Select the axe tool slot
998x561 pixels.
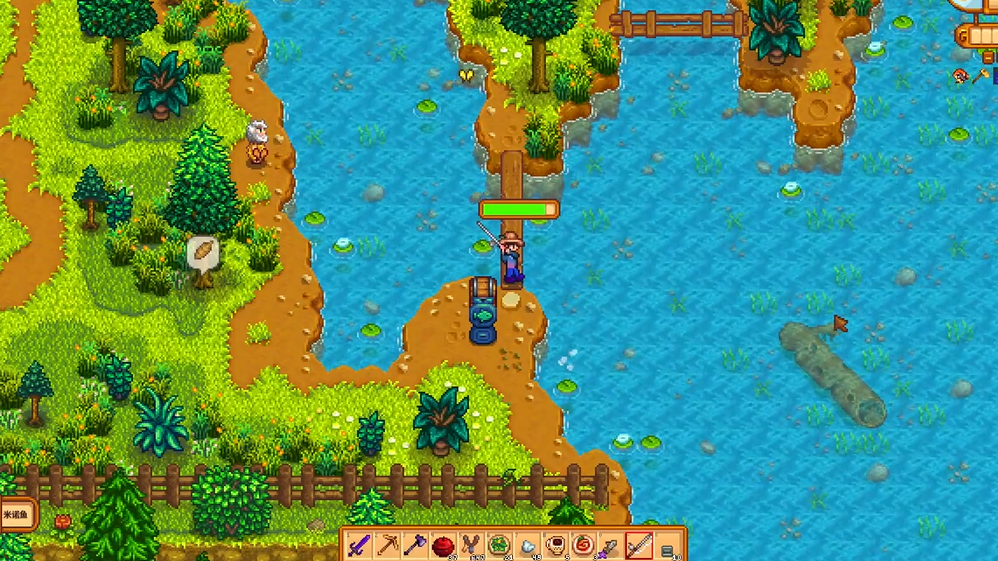point(415,546)
